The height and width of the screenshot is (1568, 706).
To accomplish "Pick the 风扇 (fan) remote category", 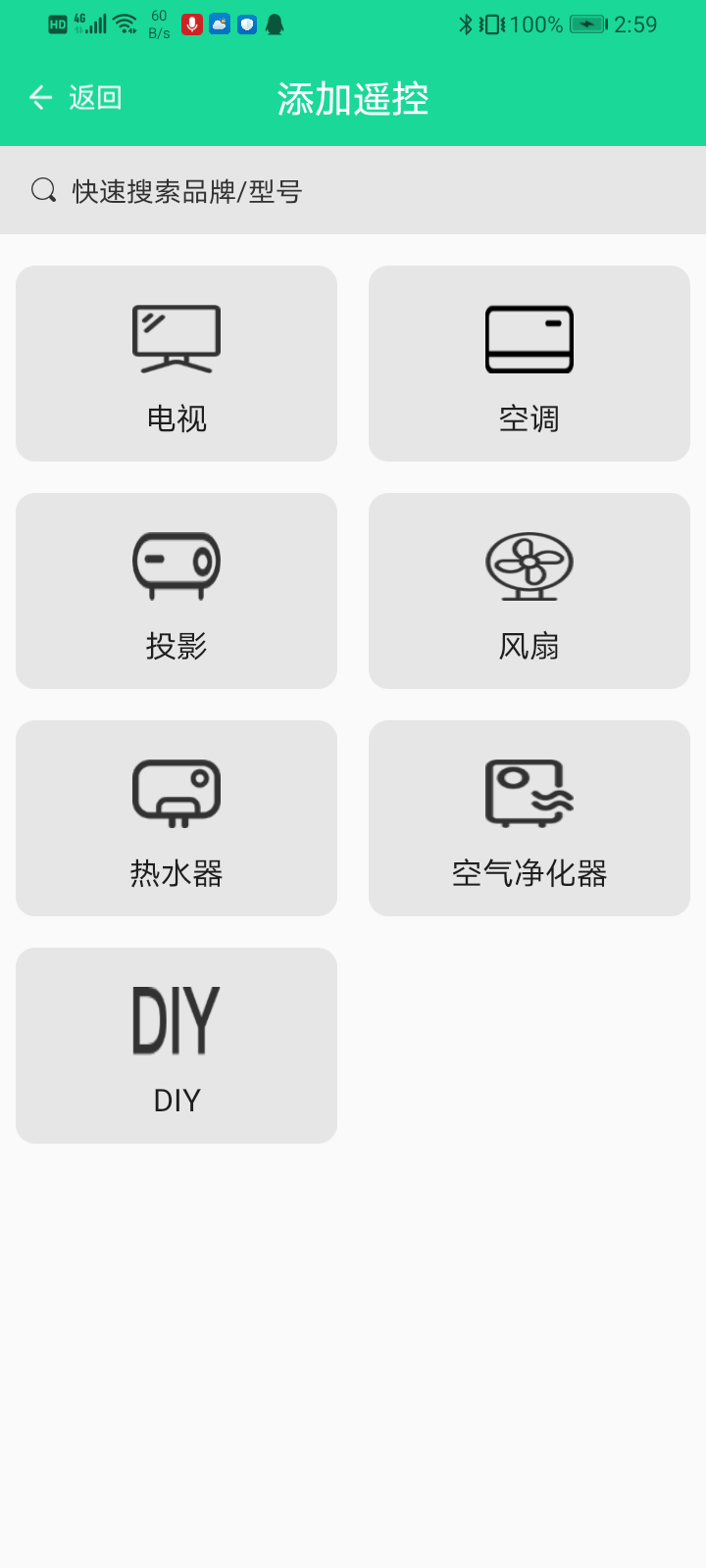I will (x=529, y=591).
